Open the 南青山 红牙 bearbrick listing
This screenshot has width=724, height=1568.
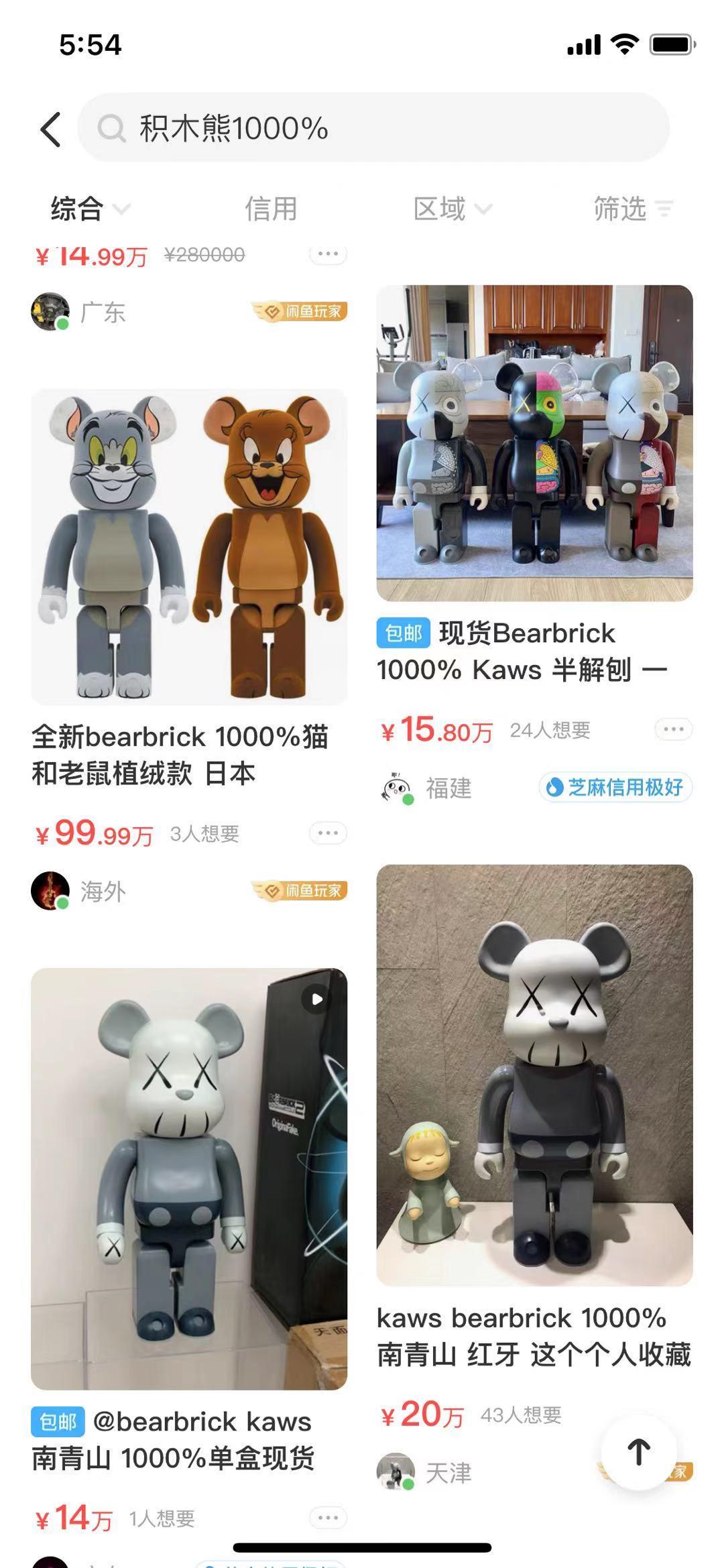point(534,1075)
